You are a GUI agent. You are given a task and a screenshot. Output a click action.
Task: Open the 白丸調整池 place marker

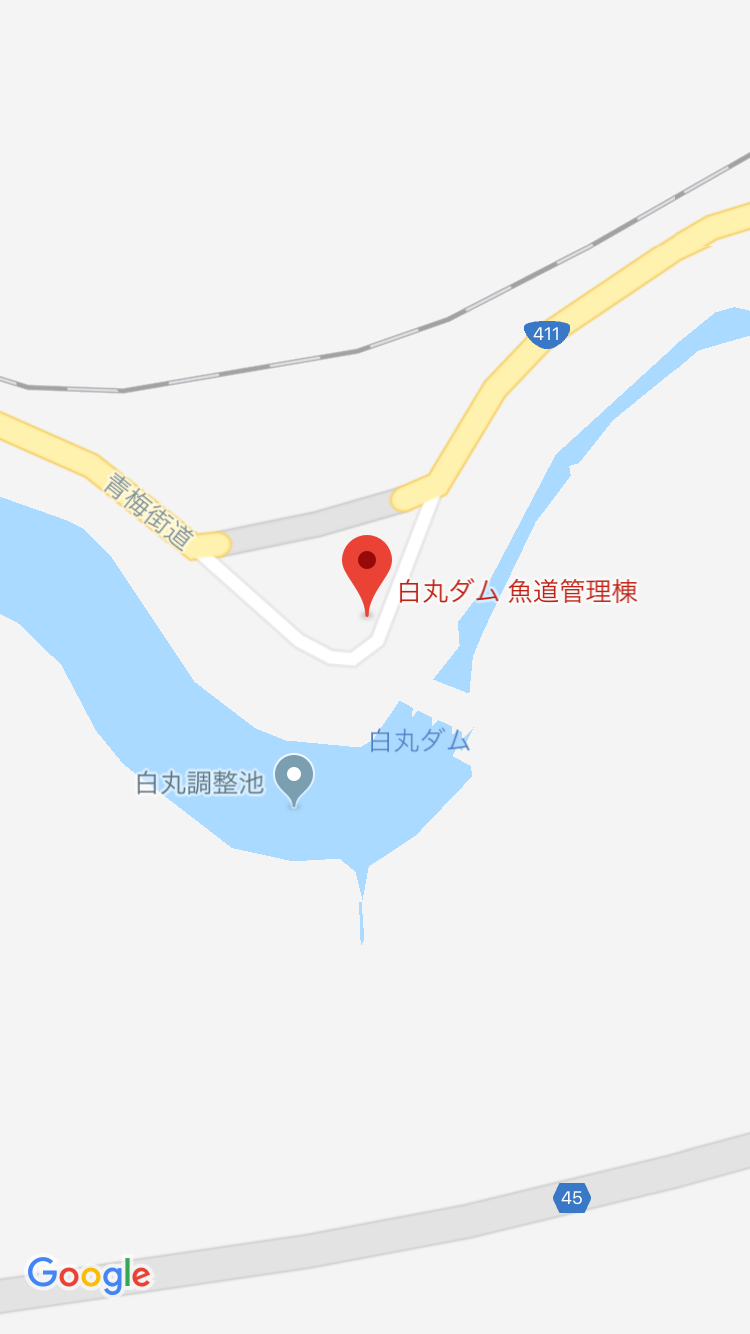coord(294,777)
